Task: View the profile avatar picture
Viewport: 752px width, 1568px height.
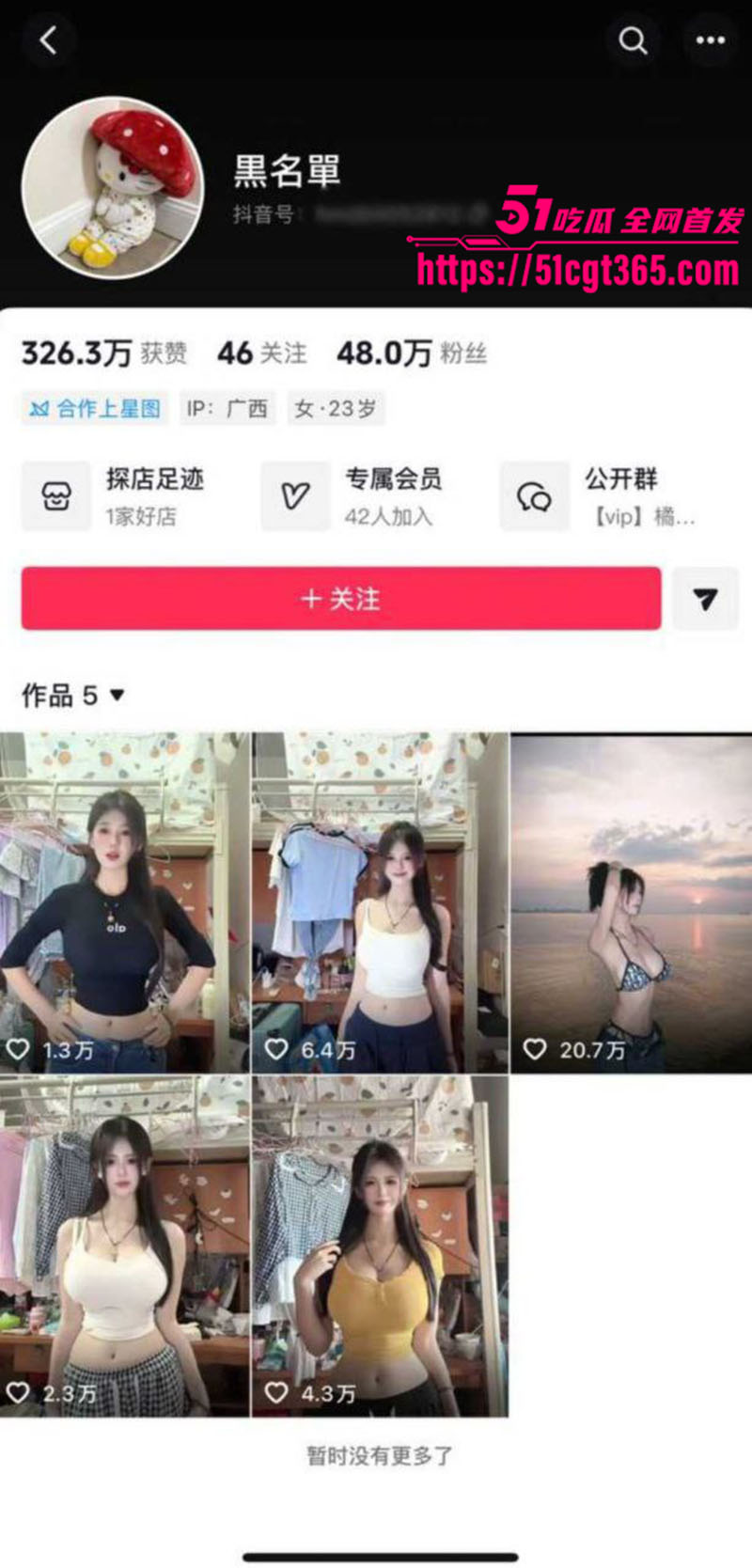Action: point(113,187)
